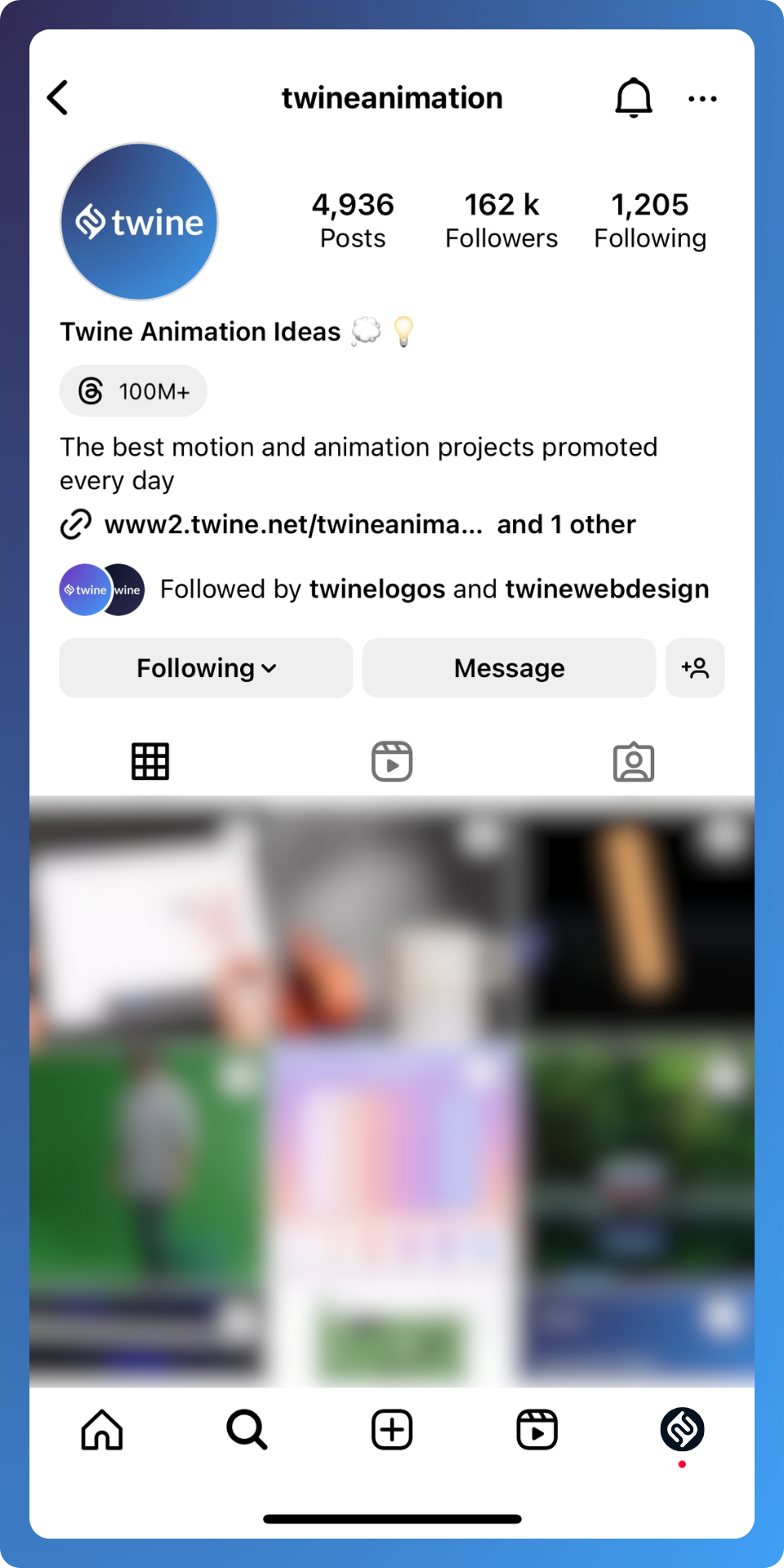Open the Threads 100M+ badge

tap(132, 390)
